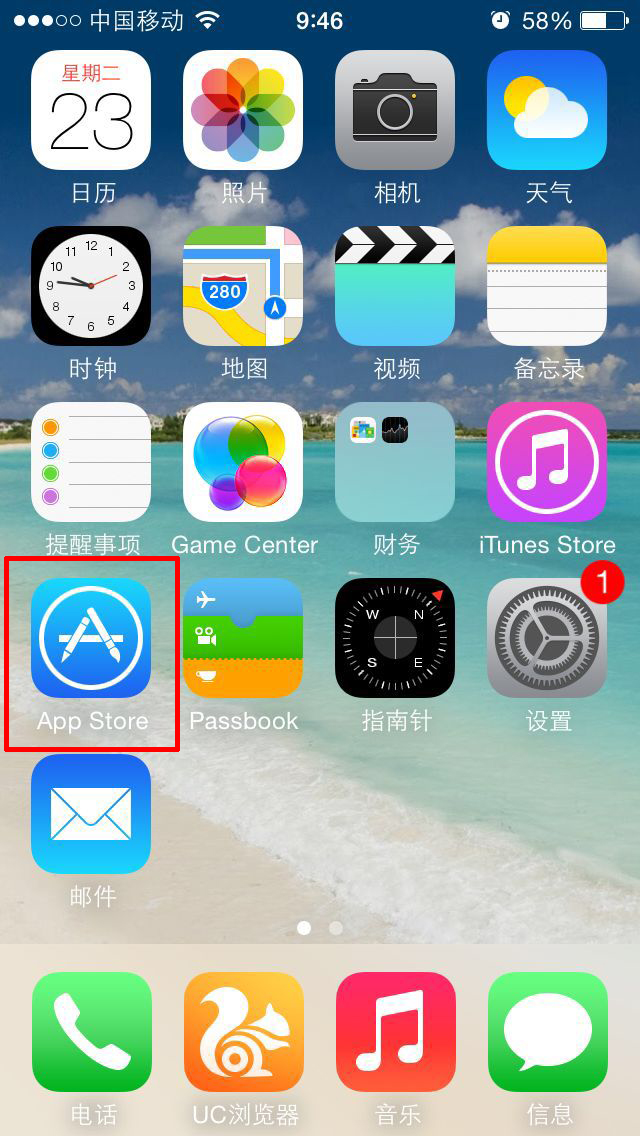
Task: Launch the App Store
Action: (x=91, y=638)
